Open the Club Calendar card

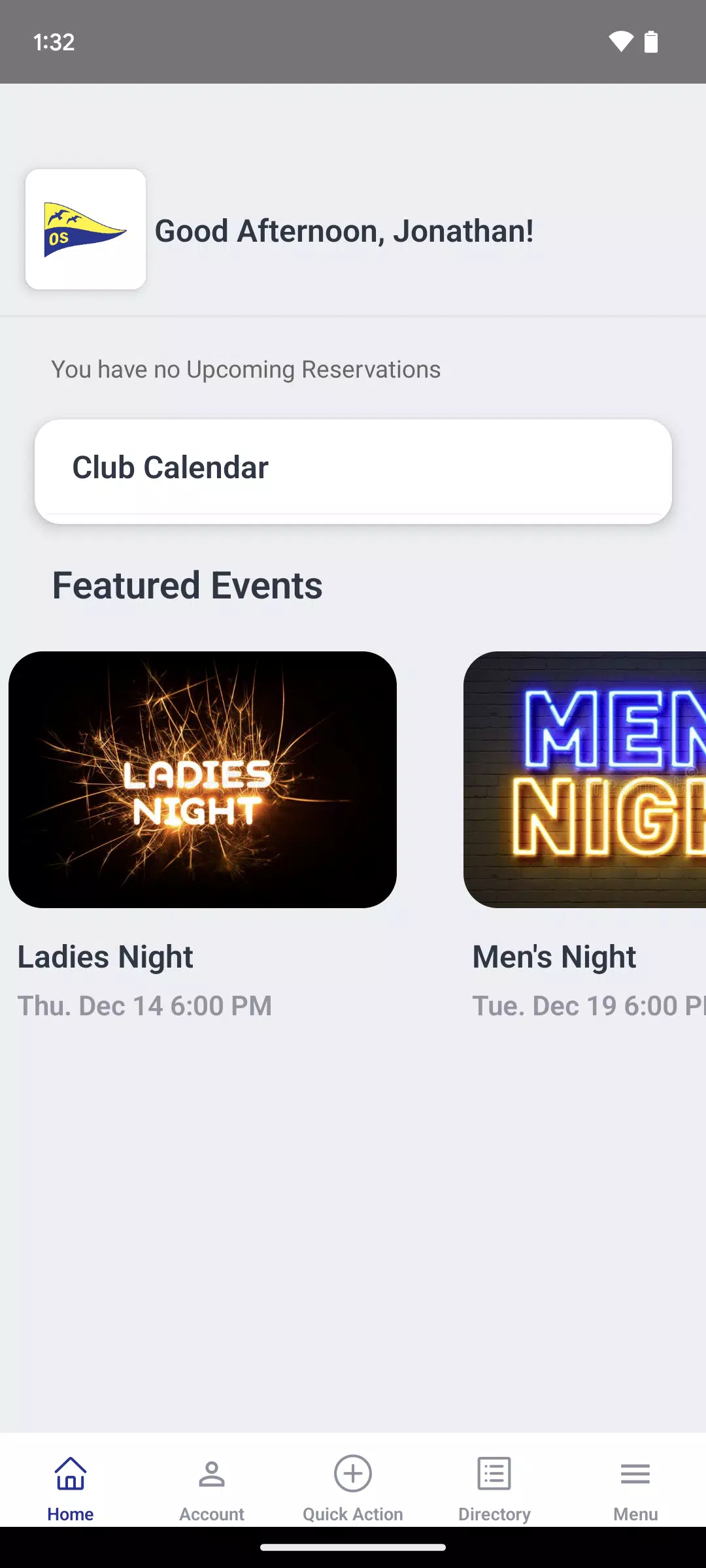[353, 469]
